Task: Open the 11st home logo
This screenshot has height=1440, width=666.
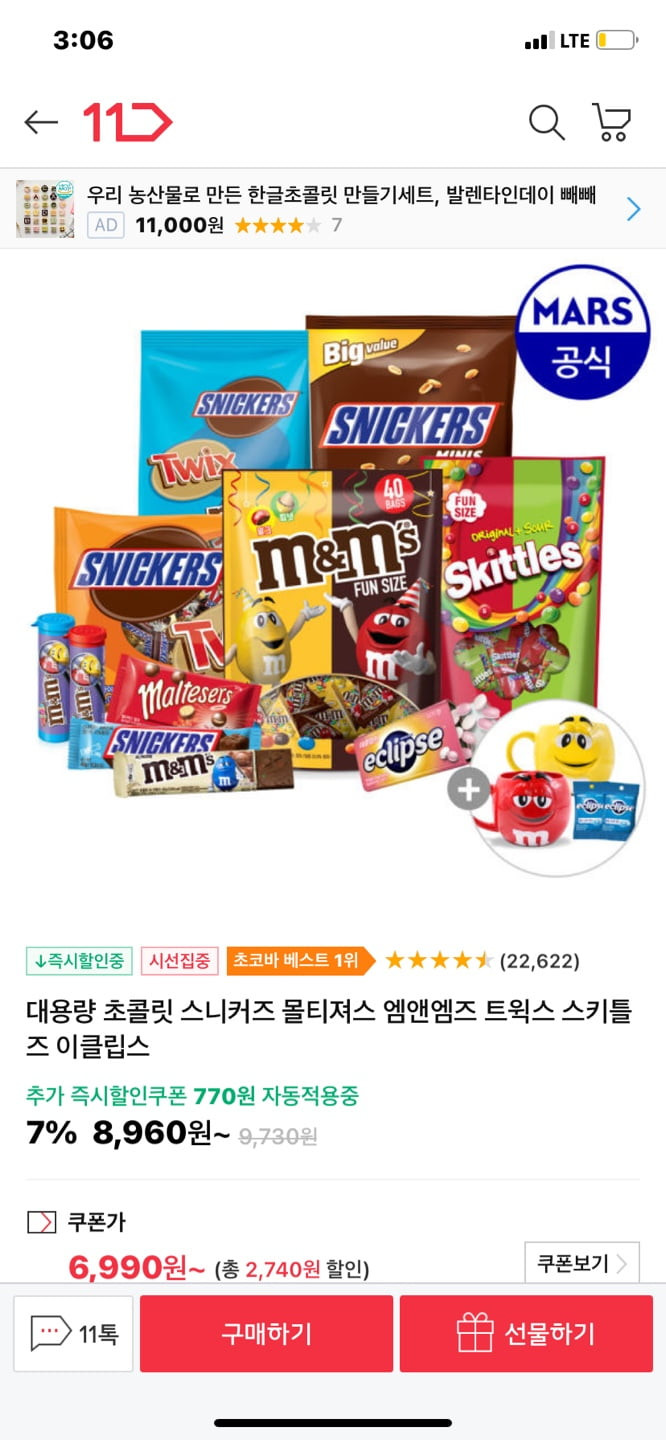Action: click(x=128, y=122)
